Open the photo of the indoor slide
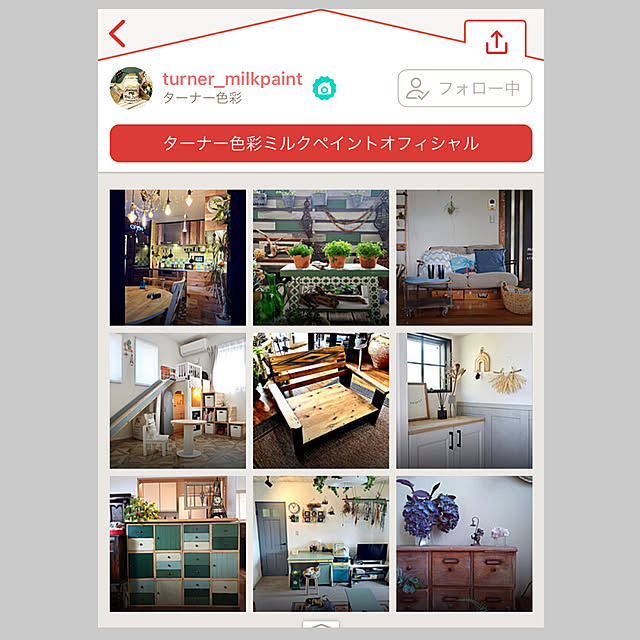This screenshot has width=640, height=640. click(177, 400)
